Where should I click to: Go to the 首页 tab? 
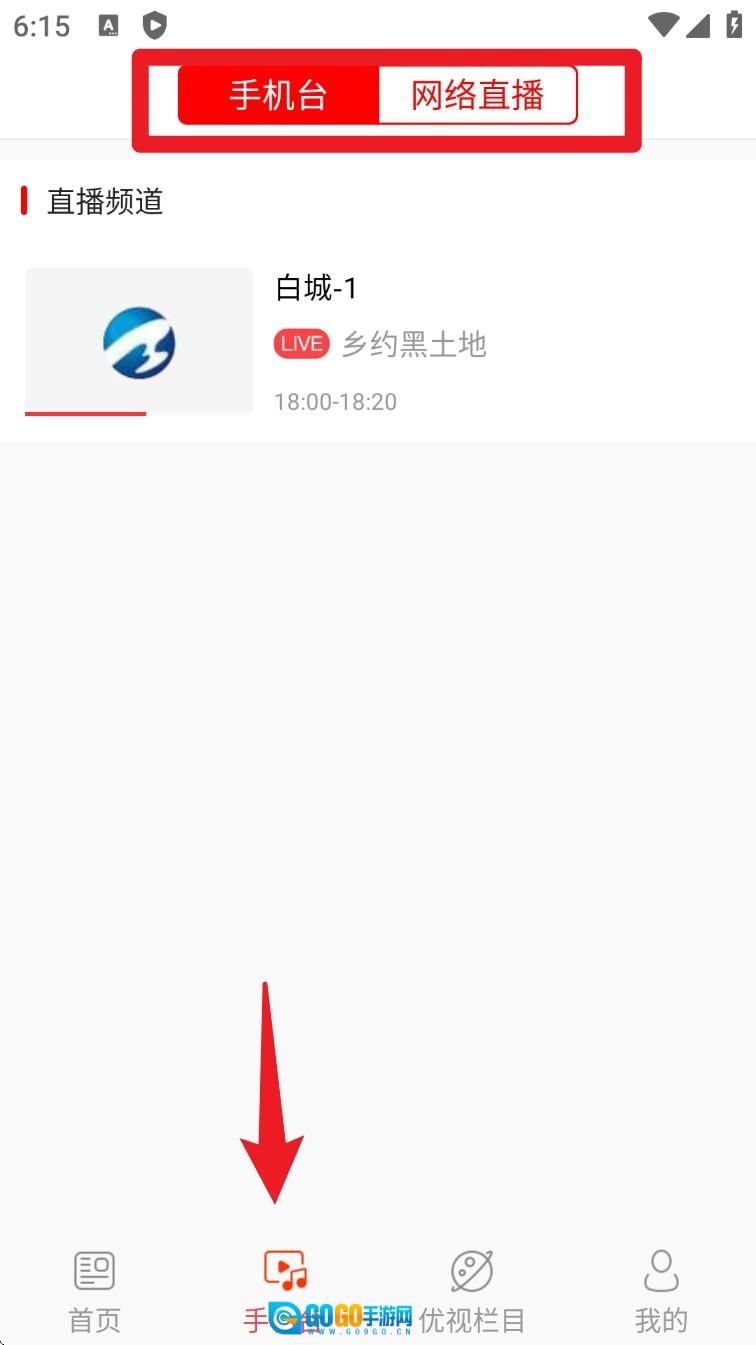point(95,1292)
